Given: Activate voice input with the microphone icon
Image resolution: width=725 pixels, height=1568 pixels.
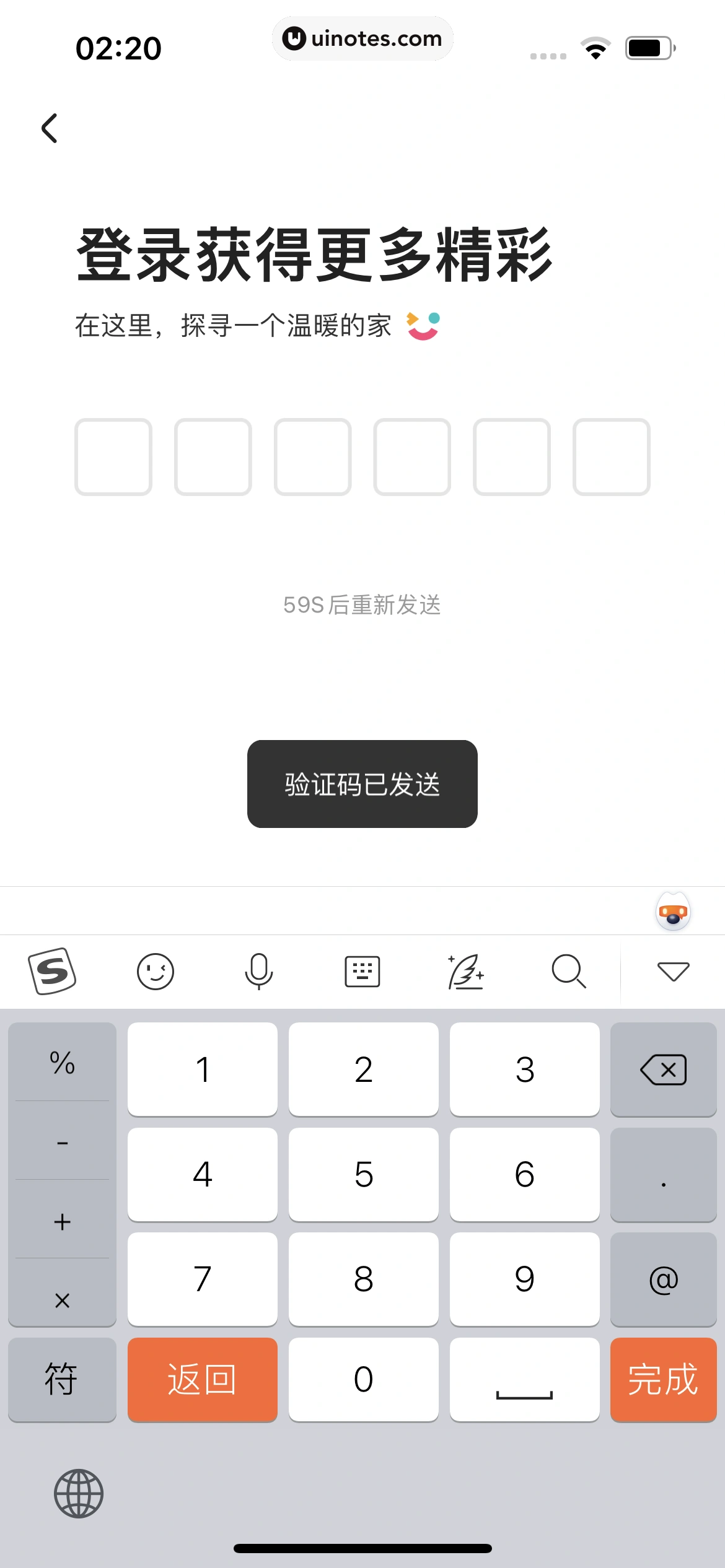Looking at the screenshot, I should coord(259,970).
